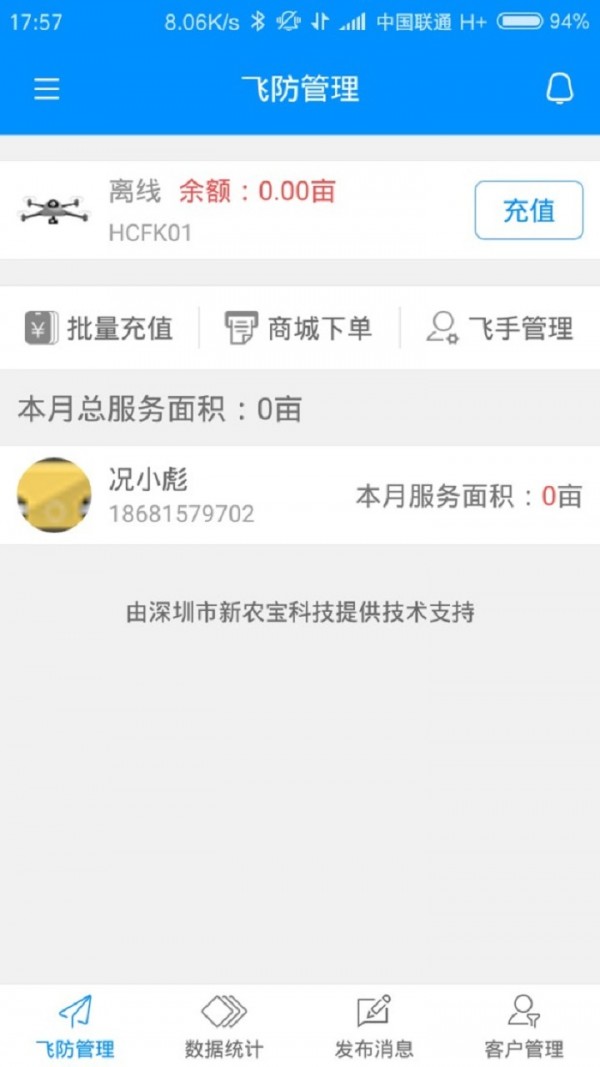This screenshot has width=600, height=1067.
Task: Switch to the 数据统计 tab
Action: [224, 1026]
